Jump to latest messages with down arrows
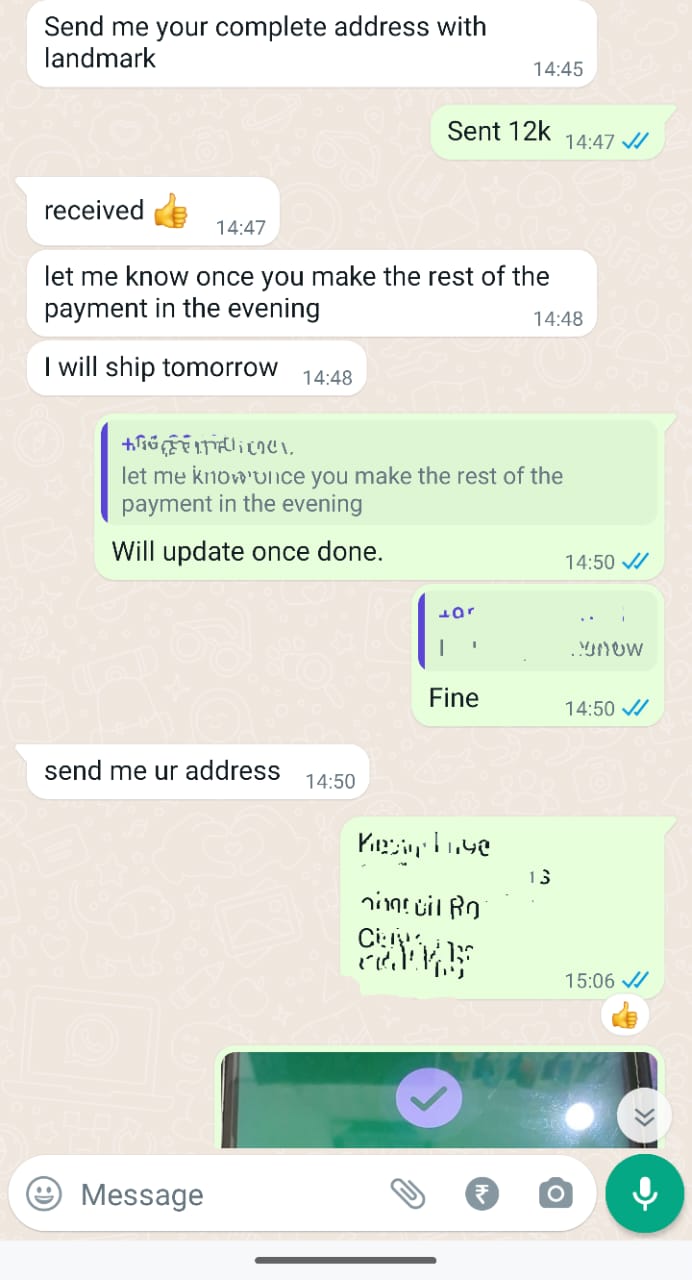 (645, 1117)
